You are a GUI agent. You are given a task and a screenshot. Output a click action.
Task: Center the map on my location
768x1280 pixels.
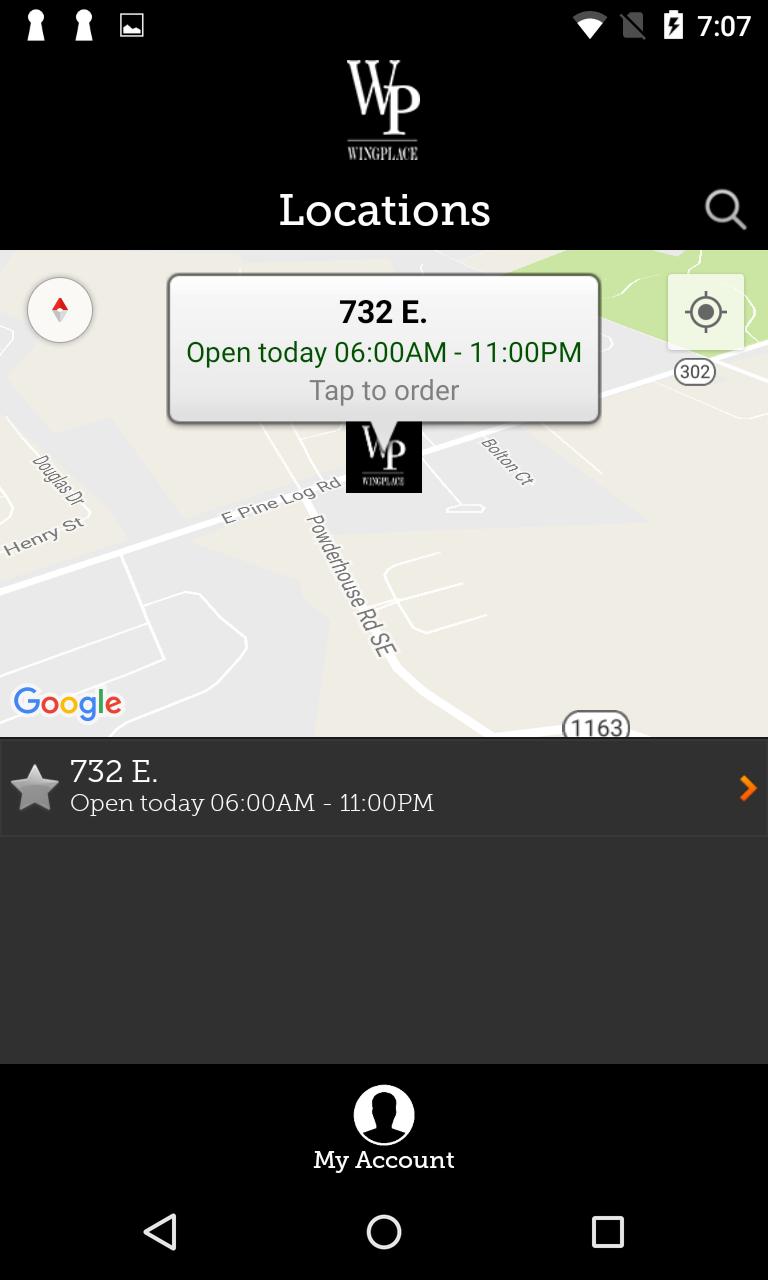point(706,312)
